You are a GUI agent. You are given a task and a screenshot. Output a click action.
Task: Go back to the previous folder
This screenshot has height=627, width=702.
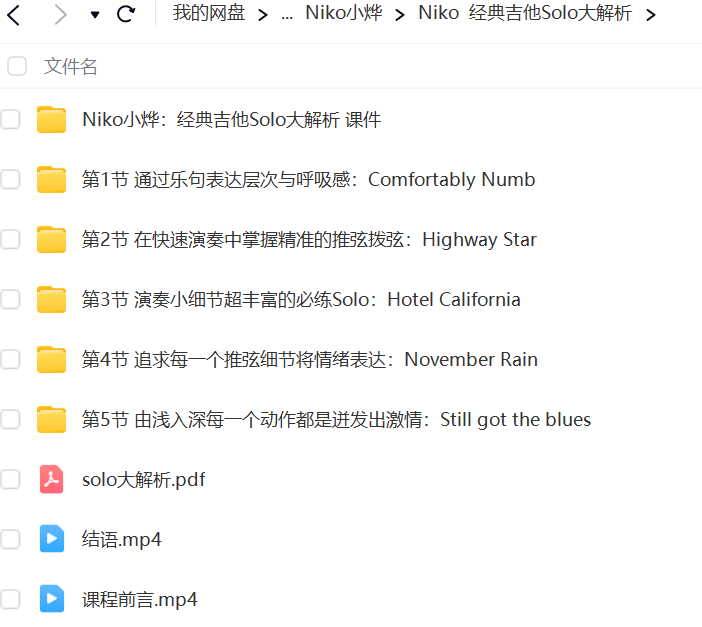[17, 14]
